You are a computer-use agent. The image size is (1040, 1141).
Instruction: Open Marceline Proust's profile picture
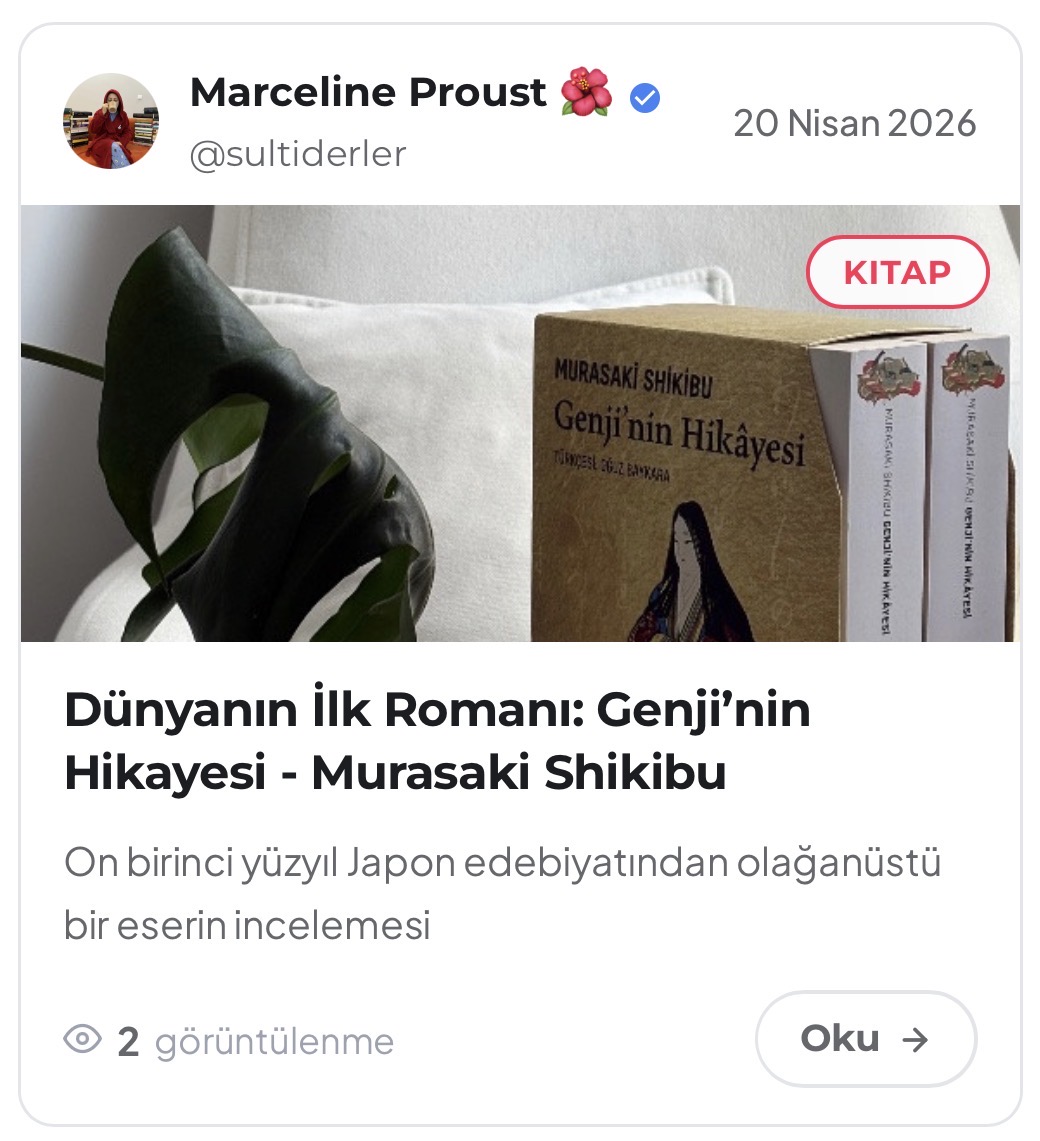pyautogui.click(x=111, y=120)
